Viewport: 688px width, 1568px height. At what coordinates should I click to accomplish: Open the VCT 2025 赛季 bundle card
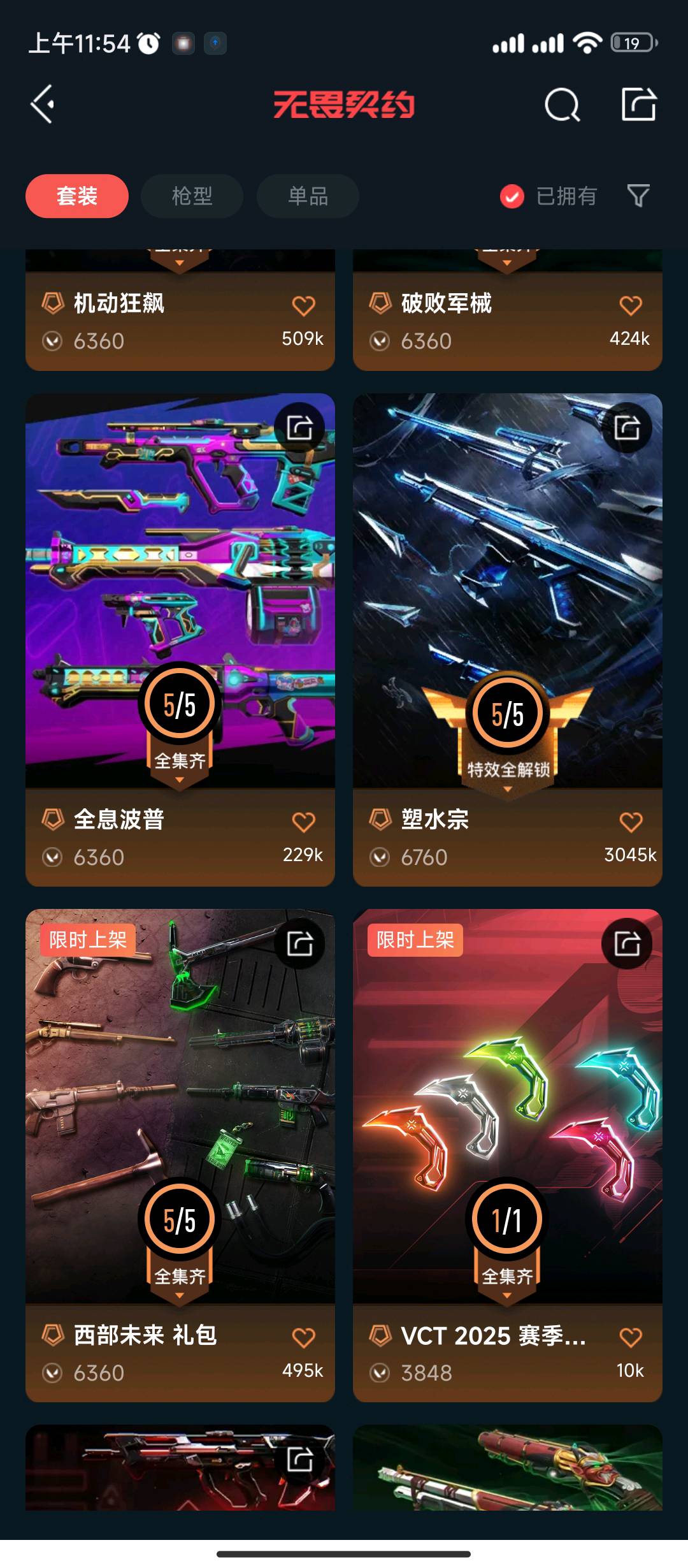(507, 1109)
